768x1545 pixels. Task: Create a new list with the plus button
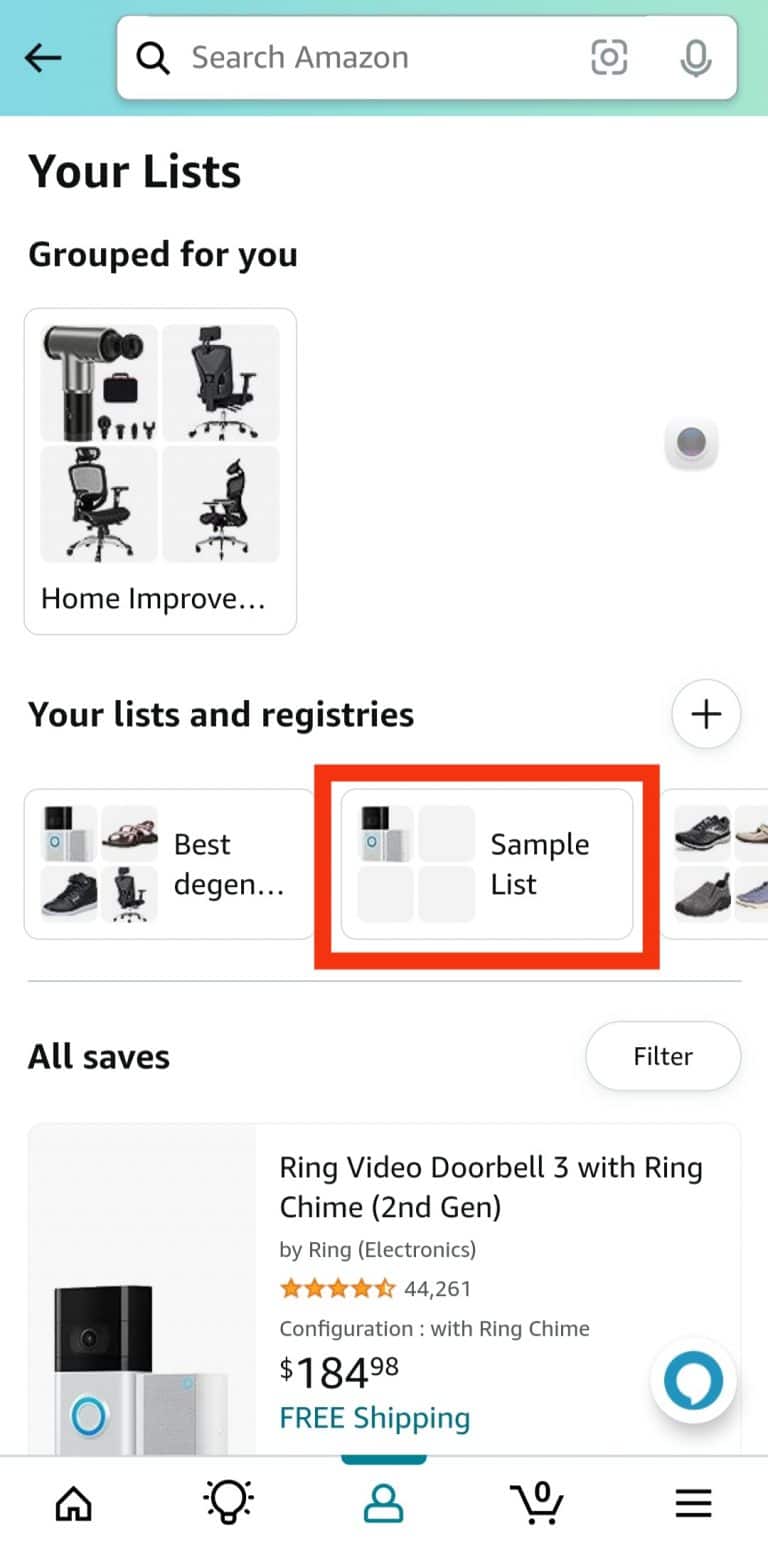[706, 714]
